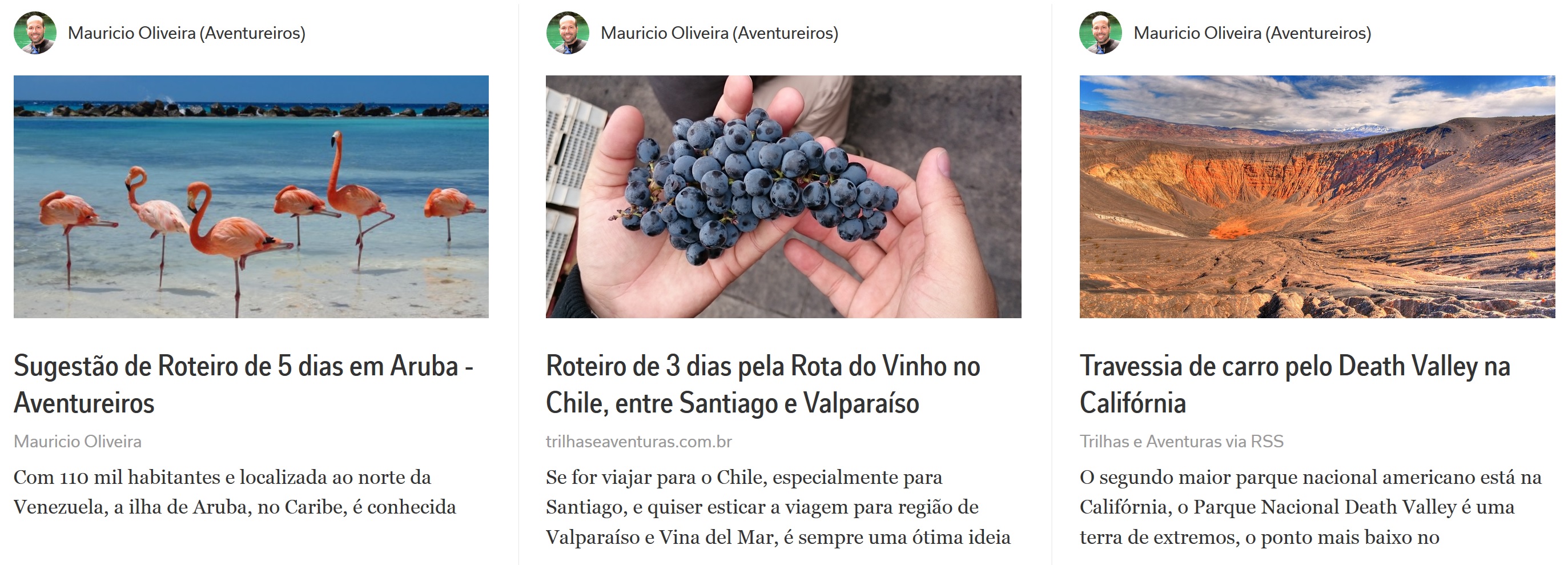
Task: View Mauricio Oliveira profile above the Death Valley article
Action: click(x=1252, y=33)
